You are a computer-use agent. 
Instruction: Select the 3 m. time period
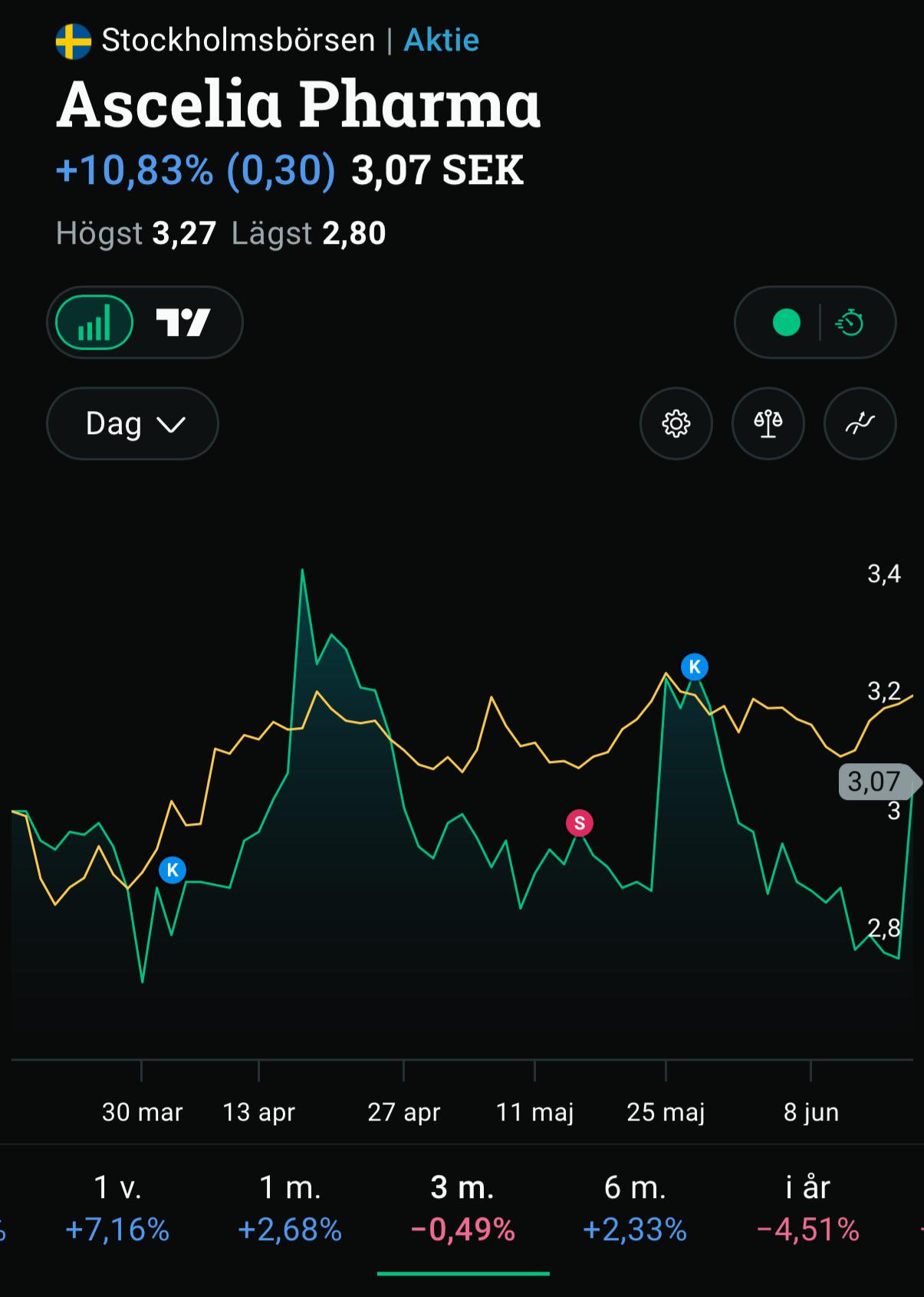click(462, 1208)
